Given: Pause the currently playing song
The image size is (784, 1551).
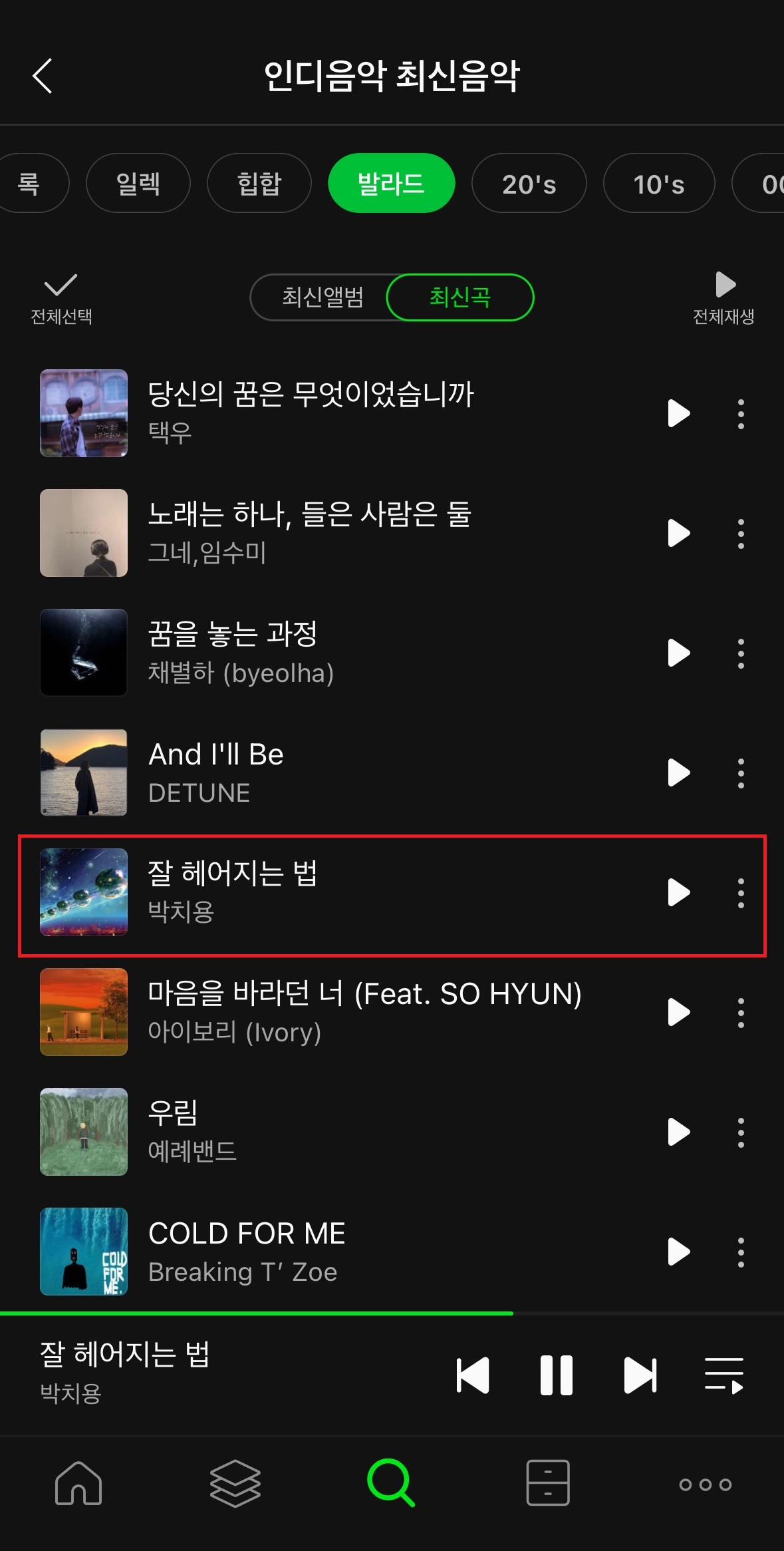Looking at the screenshot, I should click(x=557, y=1375).
